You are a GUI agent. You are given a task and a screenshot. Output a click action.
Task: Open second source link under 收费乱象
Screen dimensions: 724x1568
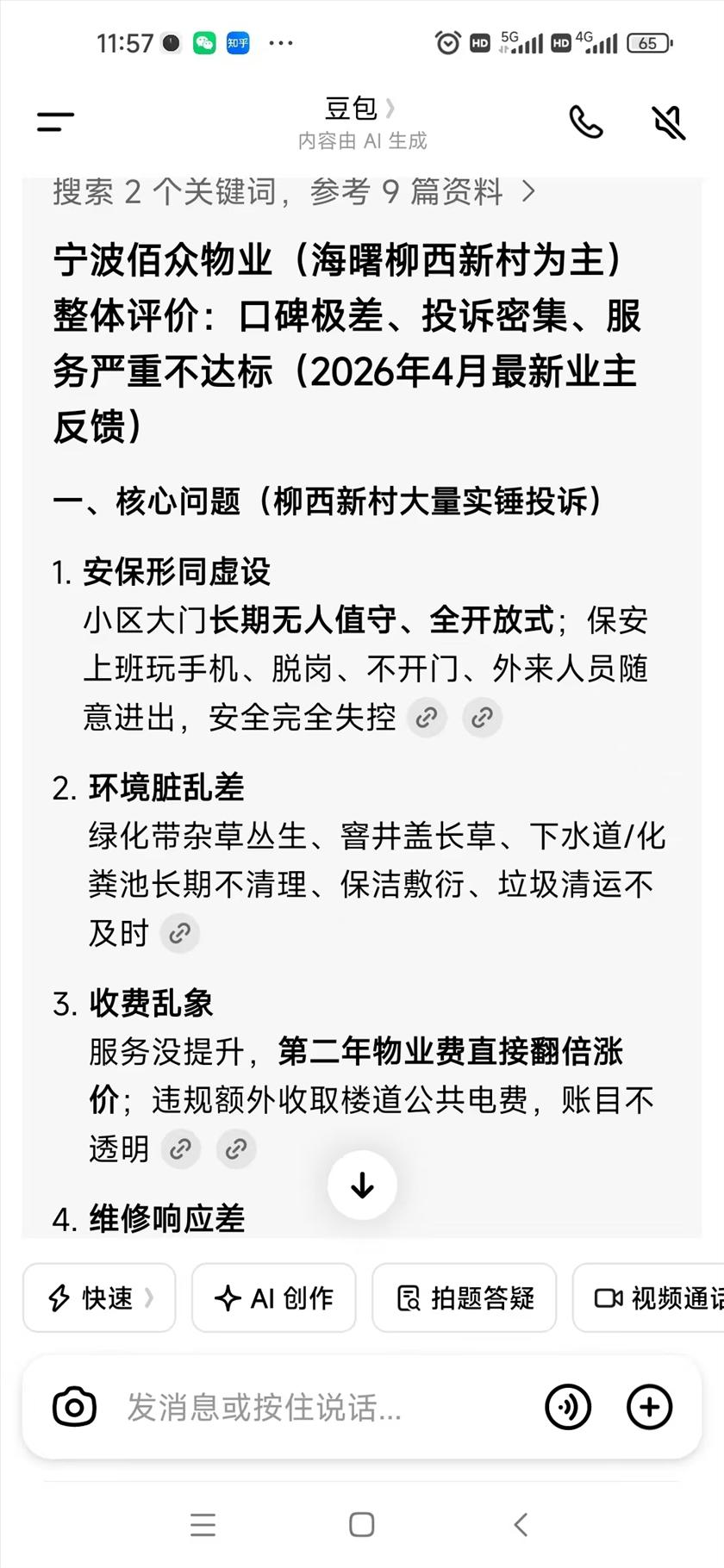click(235, 1148)
